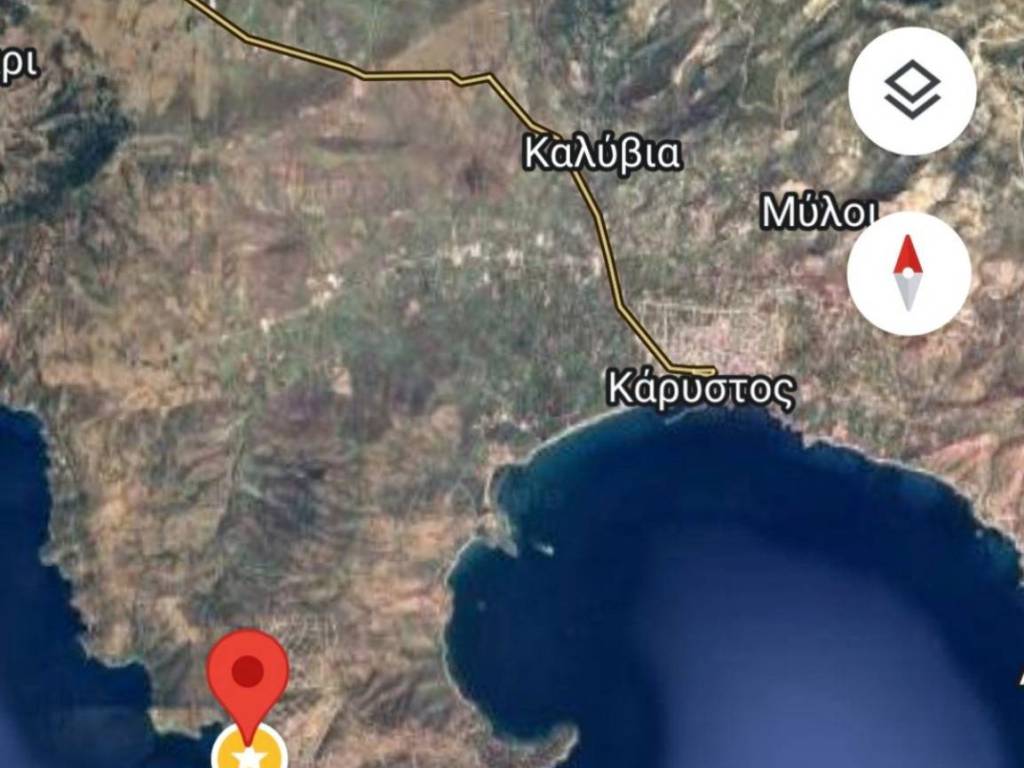The image size is (1024, 768).
Task: Open the map layers selector
Action: tap(912, 90)
